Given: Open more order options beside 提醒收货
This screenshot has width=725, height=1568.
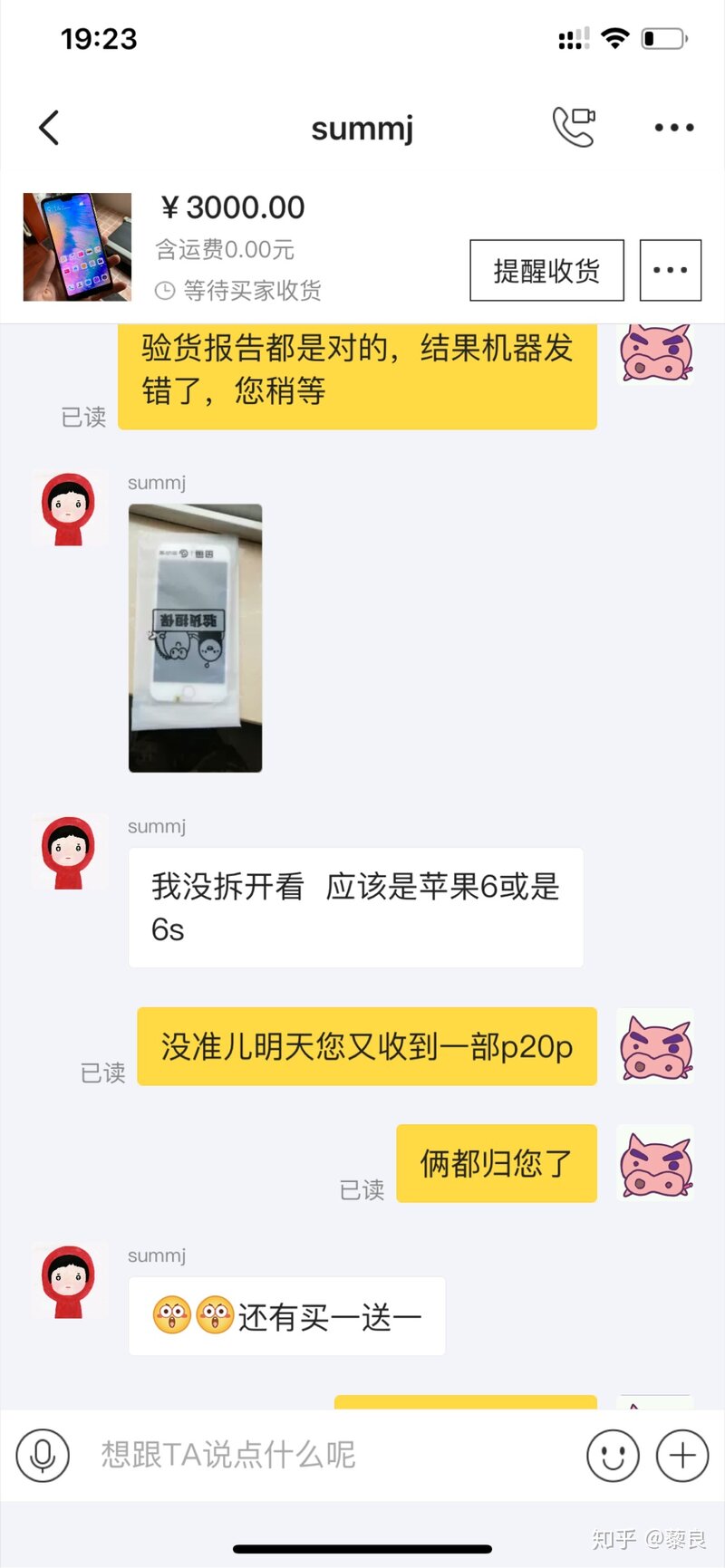Looking at the screenshot, I should click(670, 270).
